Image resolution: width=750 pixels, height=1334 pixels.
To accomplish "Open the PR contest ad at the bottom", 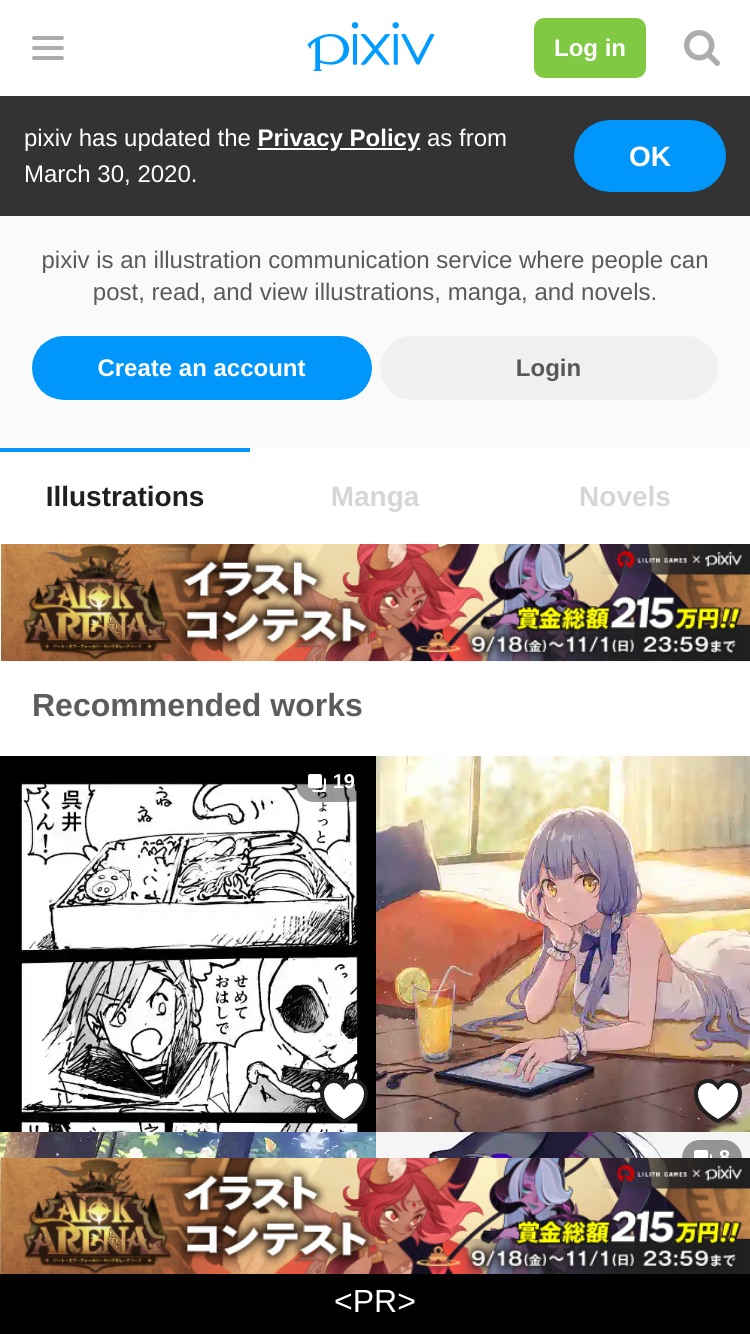I will 375,1216.
